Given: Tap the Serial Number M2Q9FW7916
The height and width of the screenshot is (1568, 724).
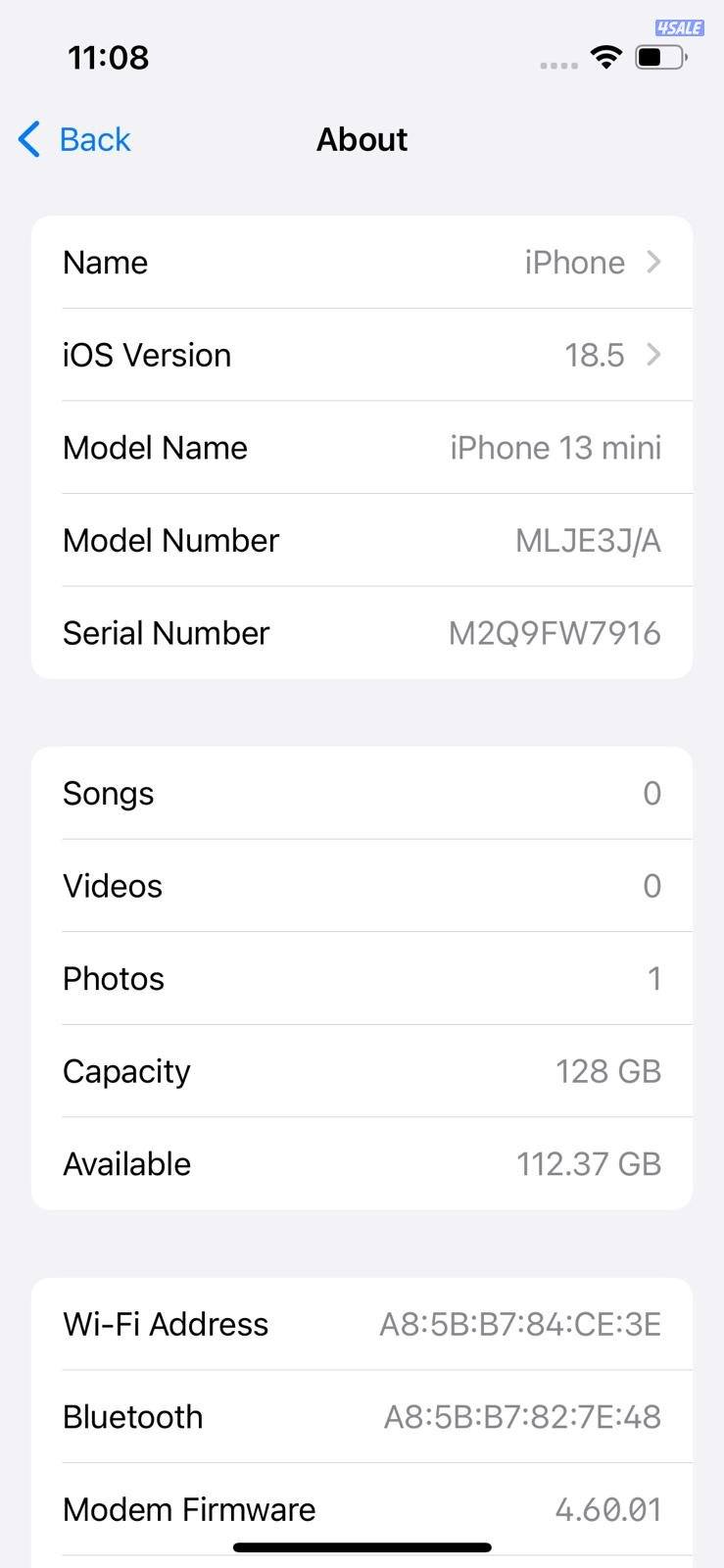Looking at the screenshot, I should [554, 633].
